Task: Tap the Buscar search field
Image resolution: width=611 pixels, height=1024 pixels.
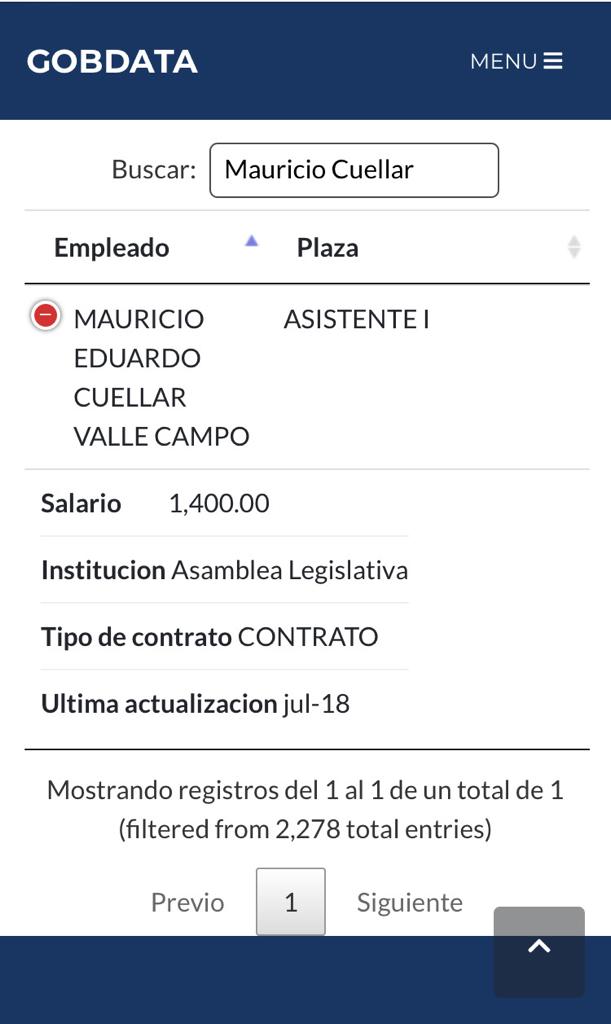Action: (x=354, y=170)
